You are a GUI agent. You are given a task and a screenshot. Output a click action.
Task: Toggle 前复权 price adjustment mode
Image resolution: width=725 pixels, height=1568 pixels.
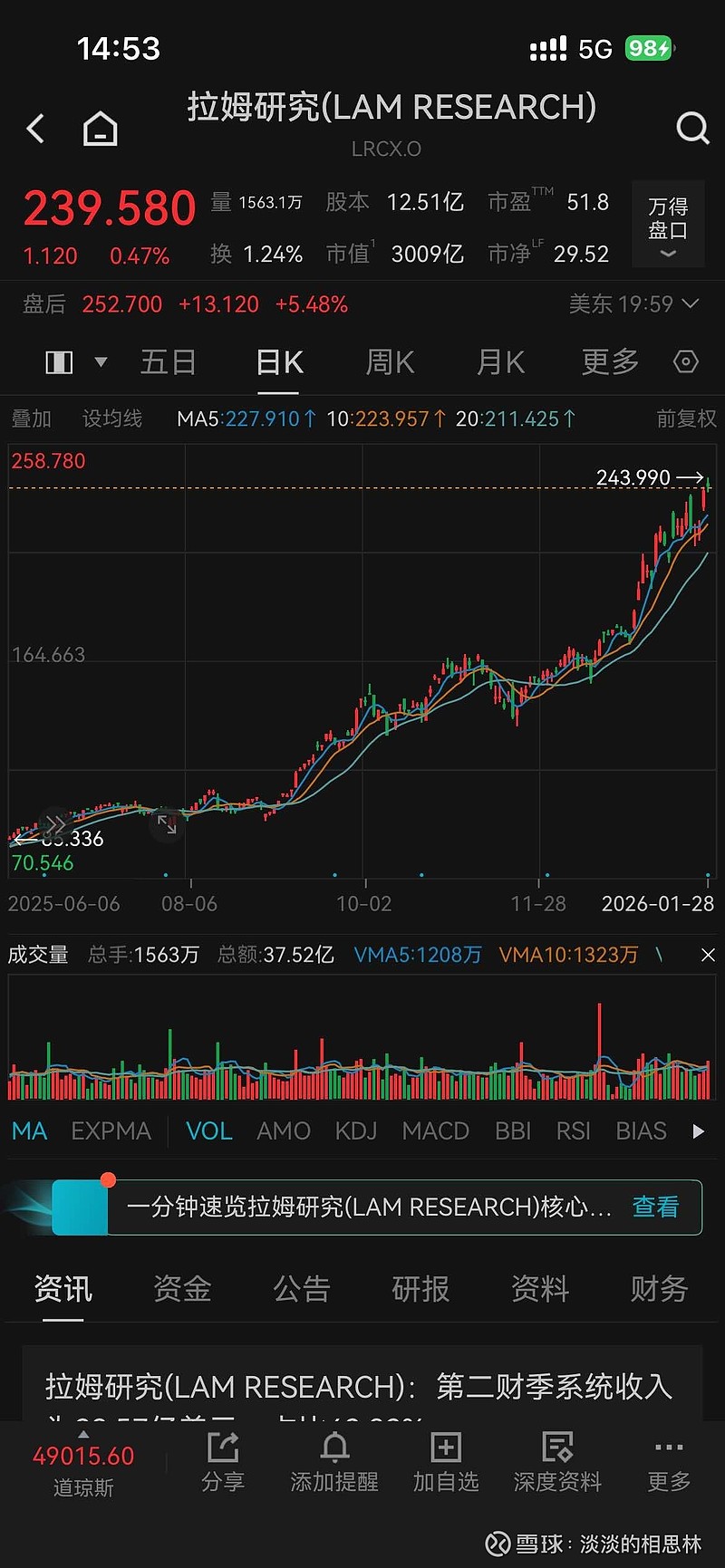[686, 418]
